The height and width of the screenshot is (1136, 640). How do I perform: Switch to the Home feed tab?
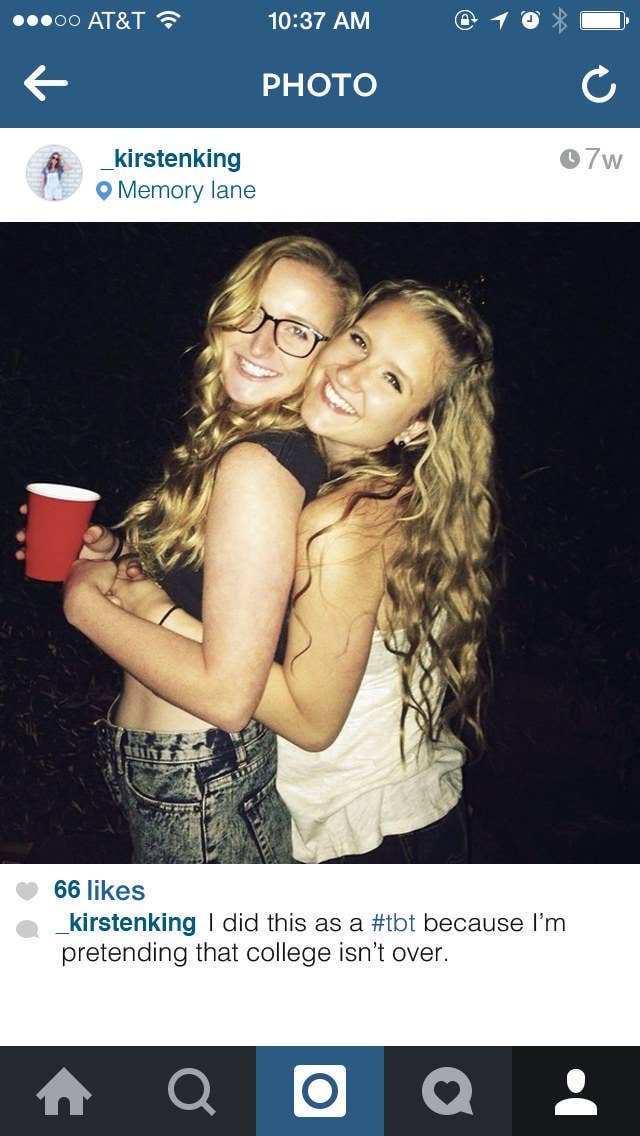point(64,1092)
